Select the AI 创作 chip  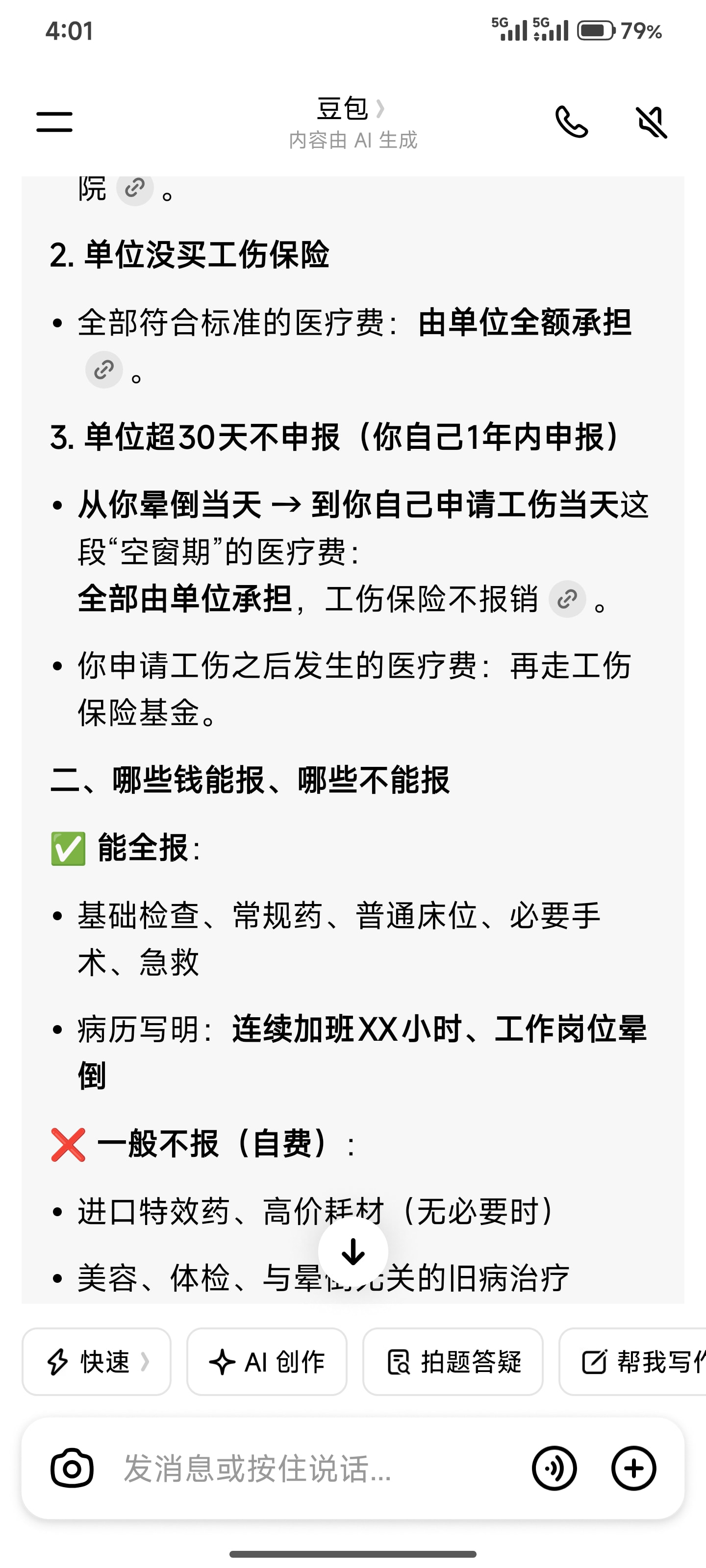[x=267, y=1362]
